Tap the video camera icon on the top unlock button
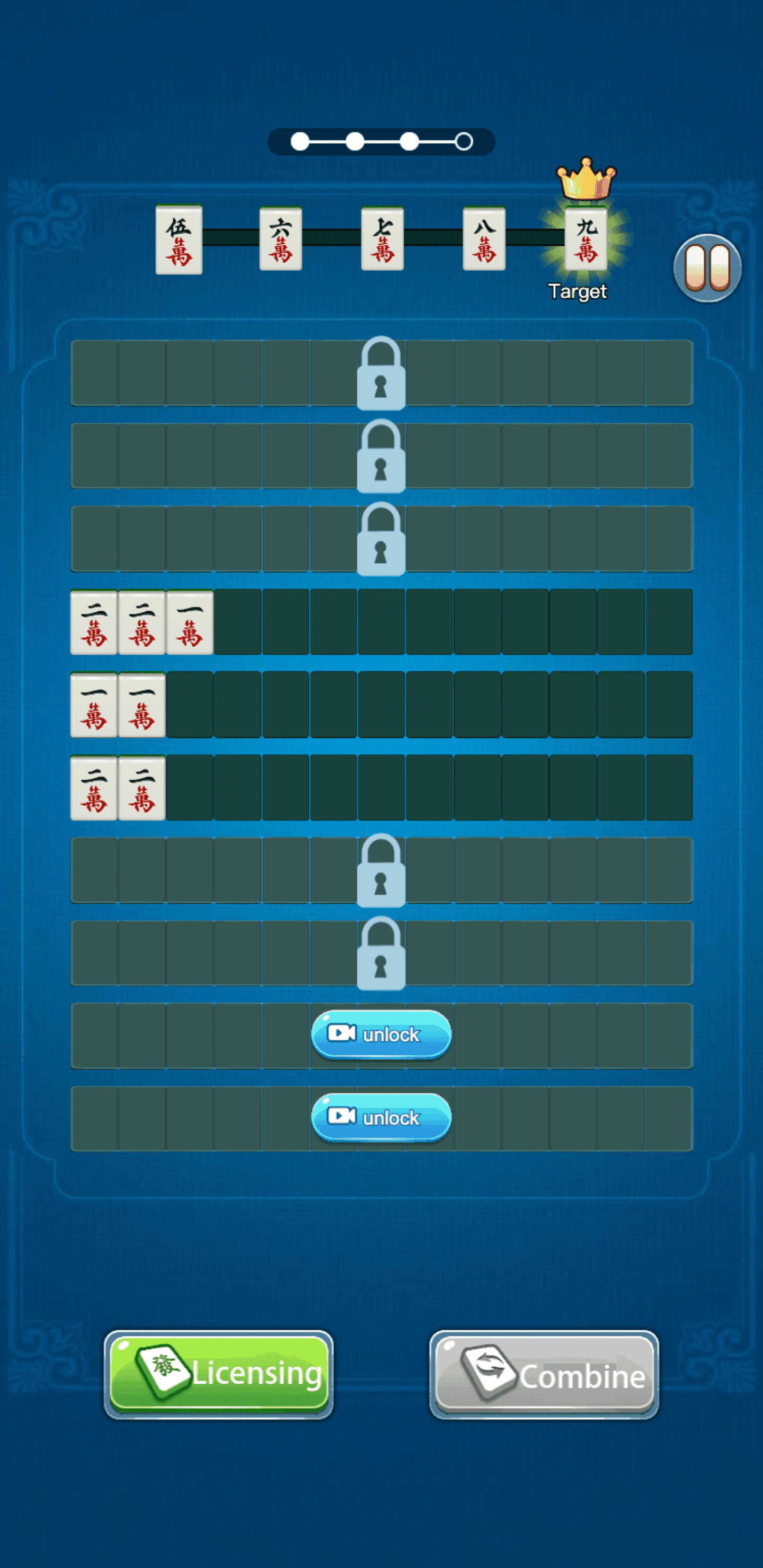This screenshot has width=763, height=1568. pyautogui.click(x=342, y=1034)
